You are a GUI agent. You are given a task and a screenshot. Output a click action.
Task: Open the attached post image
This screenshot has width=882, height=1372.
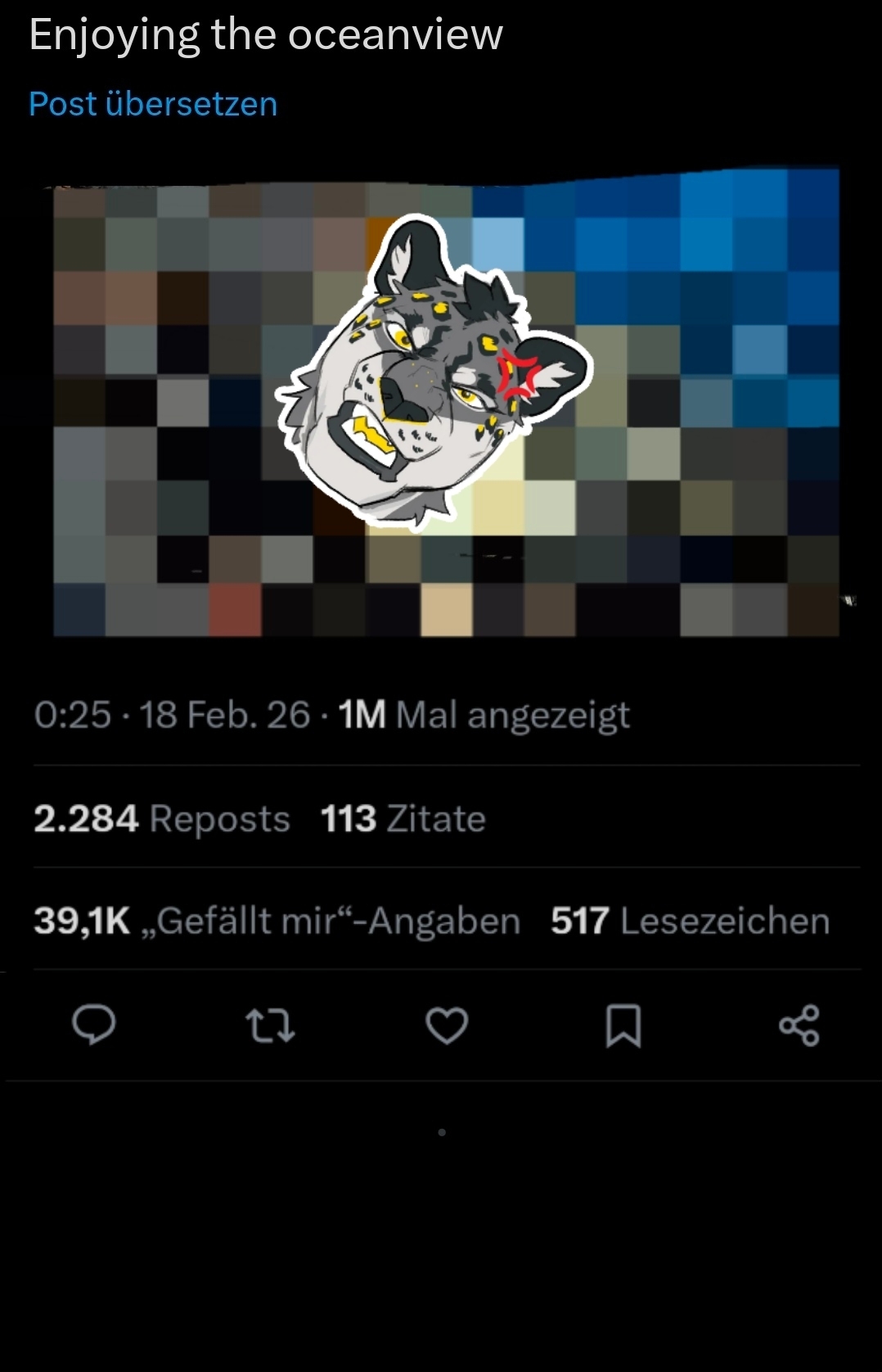pyautogui.click(x=446, y=401)
